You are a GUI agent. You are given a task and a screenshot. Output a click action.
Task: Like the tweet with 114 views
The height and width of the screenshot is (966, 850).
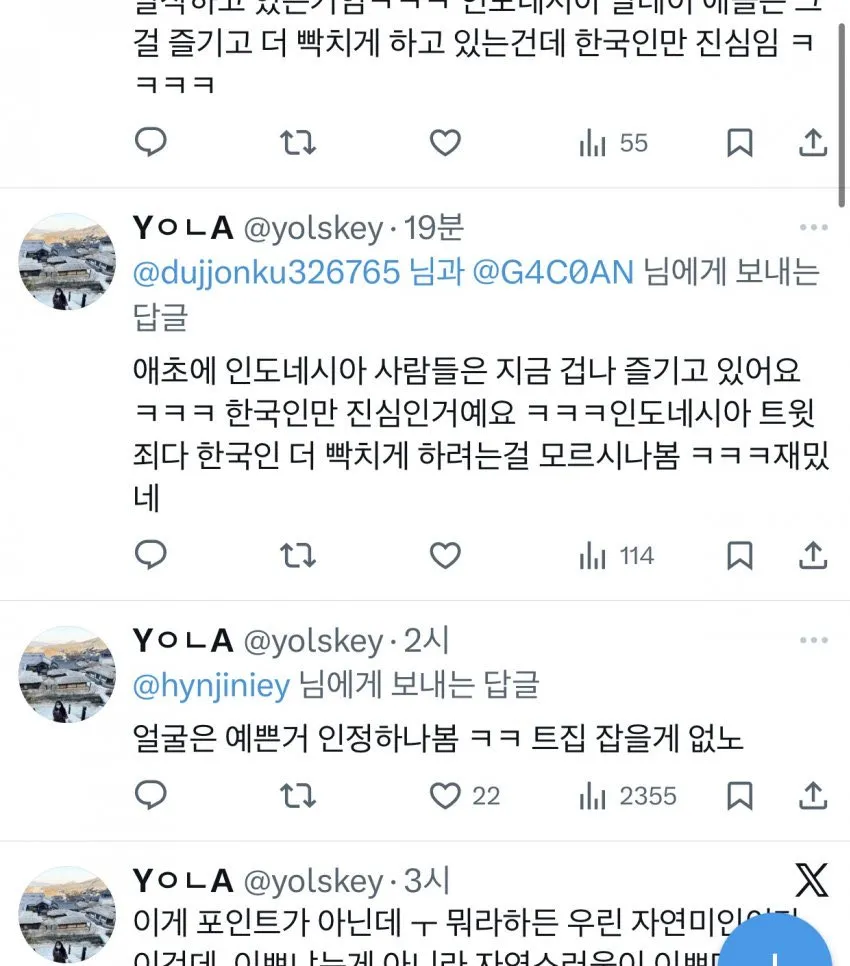445,555
